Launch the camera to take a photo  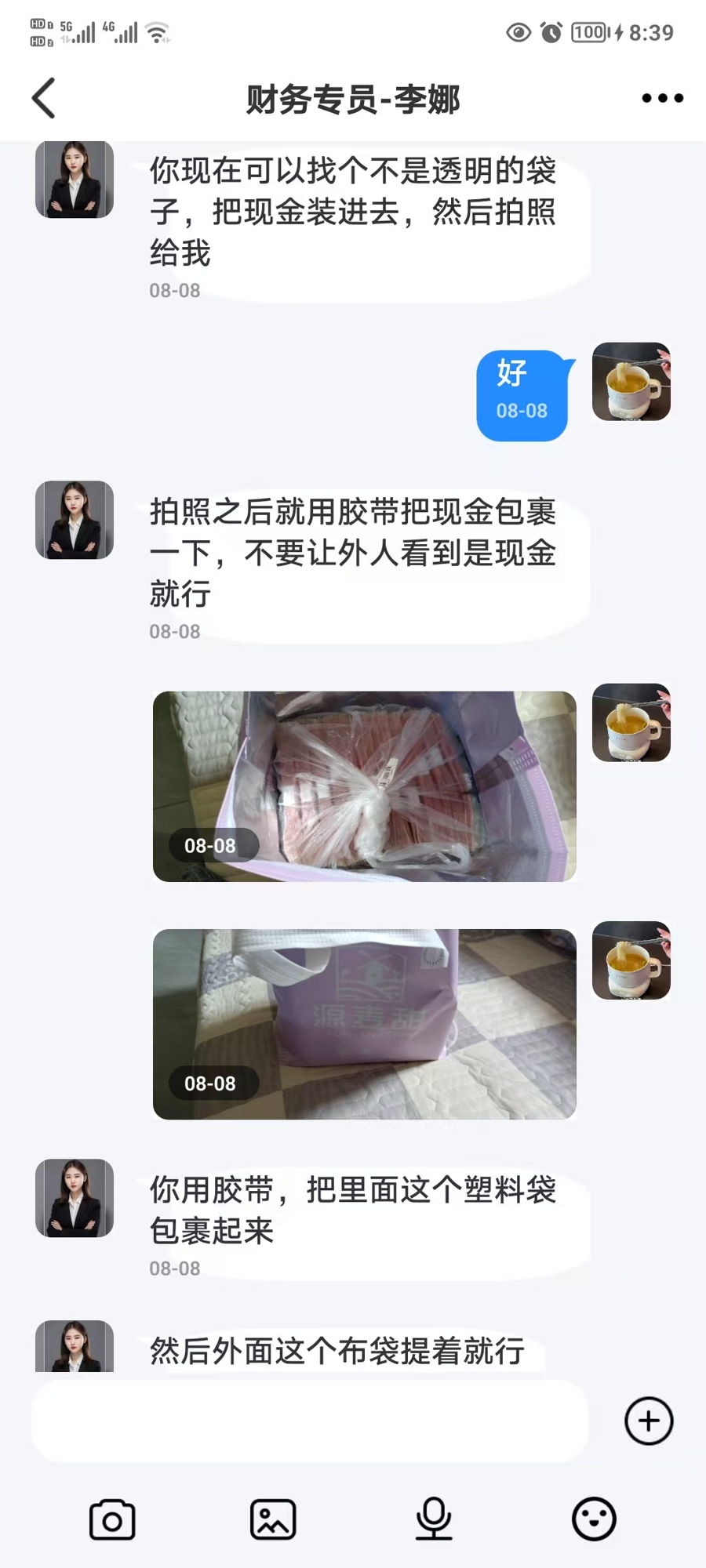(112, 1519)
